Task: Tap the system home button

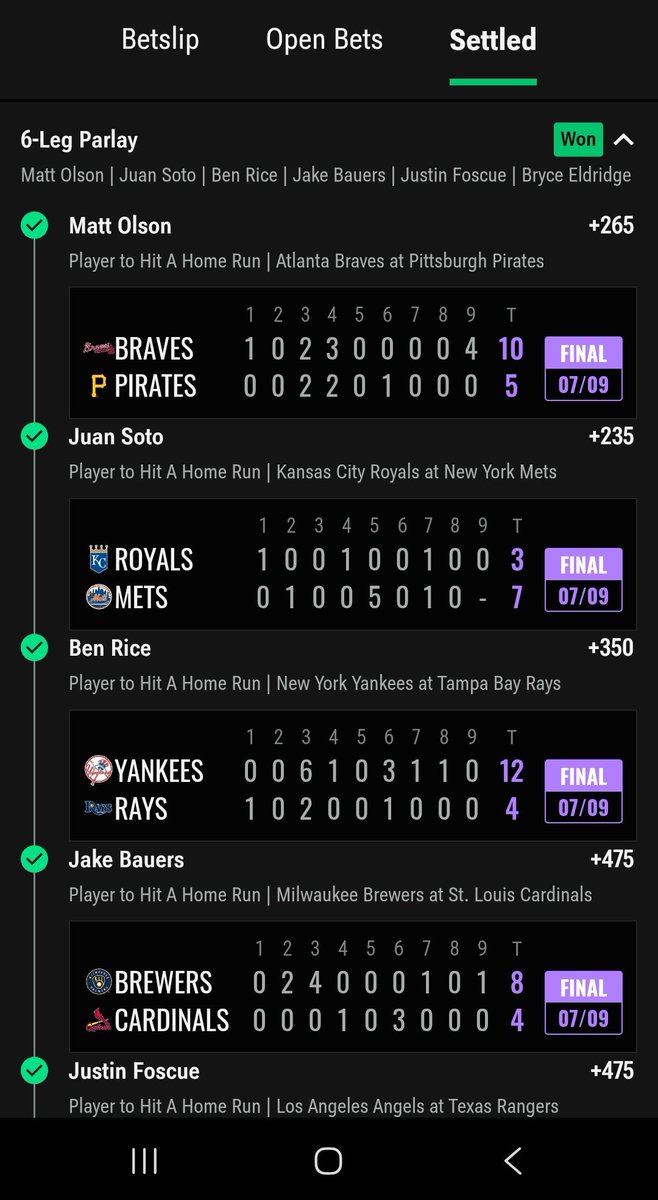Action: 328,1160
